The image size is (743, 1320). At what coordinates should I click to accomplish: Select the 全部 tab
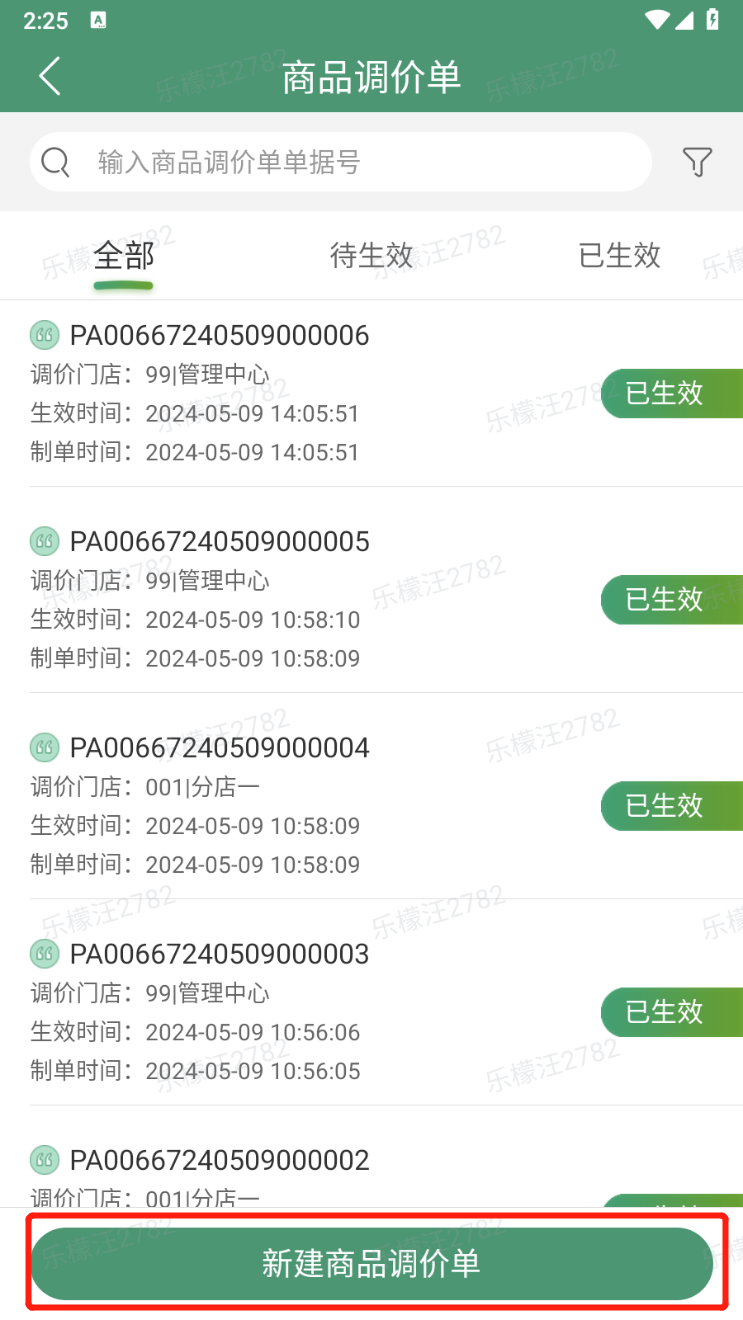coord(124,256)
